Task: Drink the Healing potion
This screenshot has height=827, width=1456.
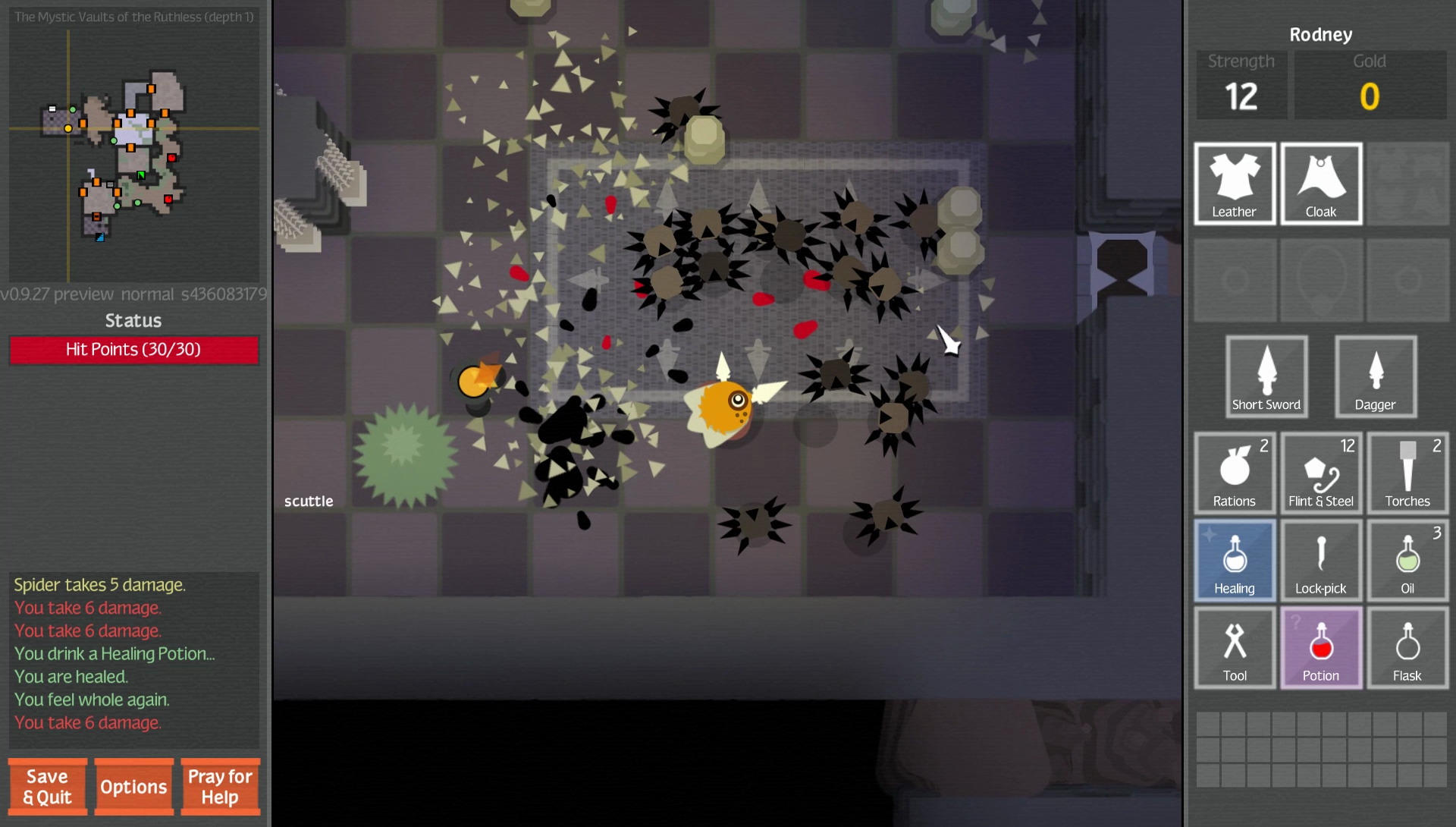Action: [x=1234, y=561]
